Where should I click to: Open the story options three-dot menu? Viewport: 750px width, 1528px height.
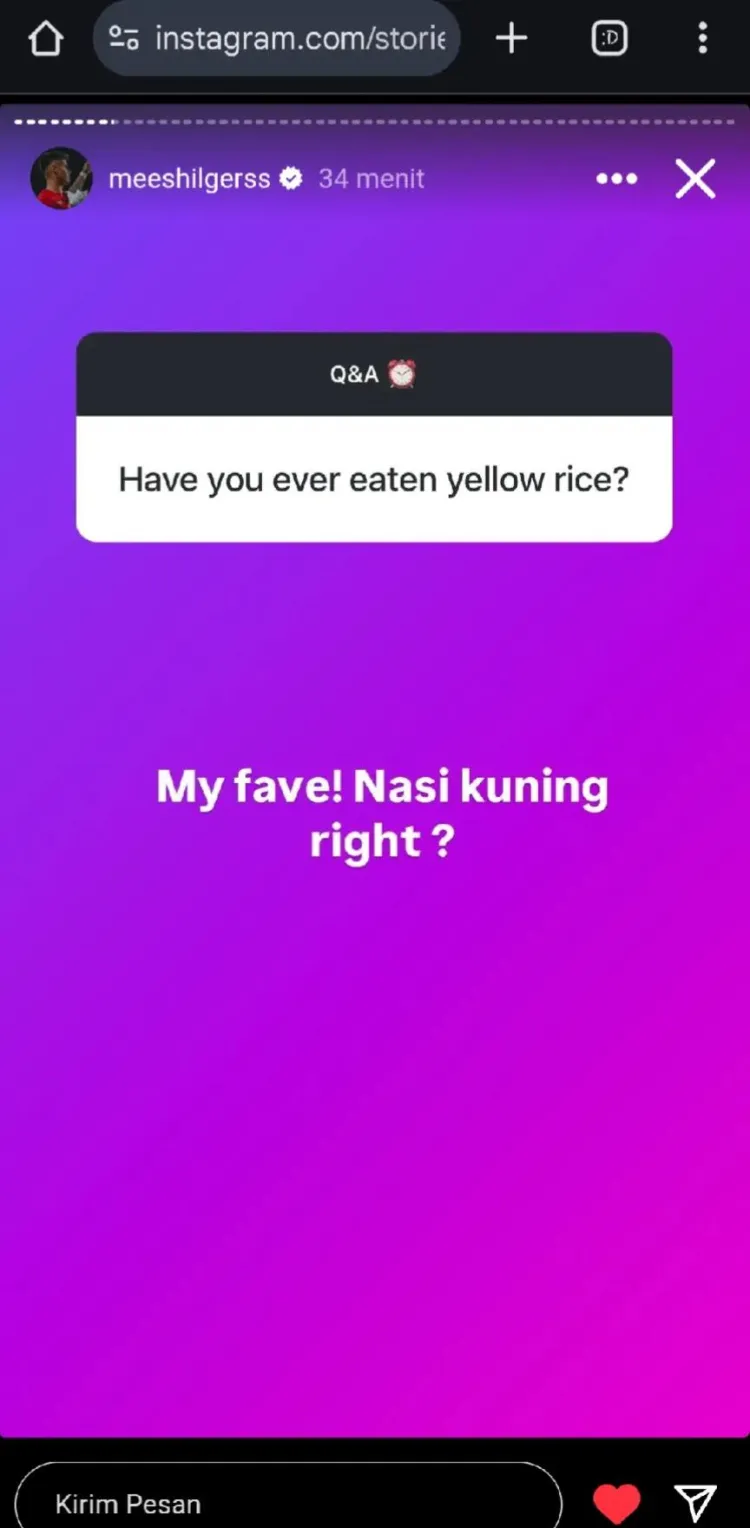pyautogui.click(x=616, y=179)
